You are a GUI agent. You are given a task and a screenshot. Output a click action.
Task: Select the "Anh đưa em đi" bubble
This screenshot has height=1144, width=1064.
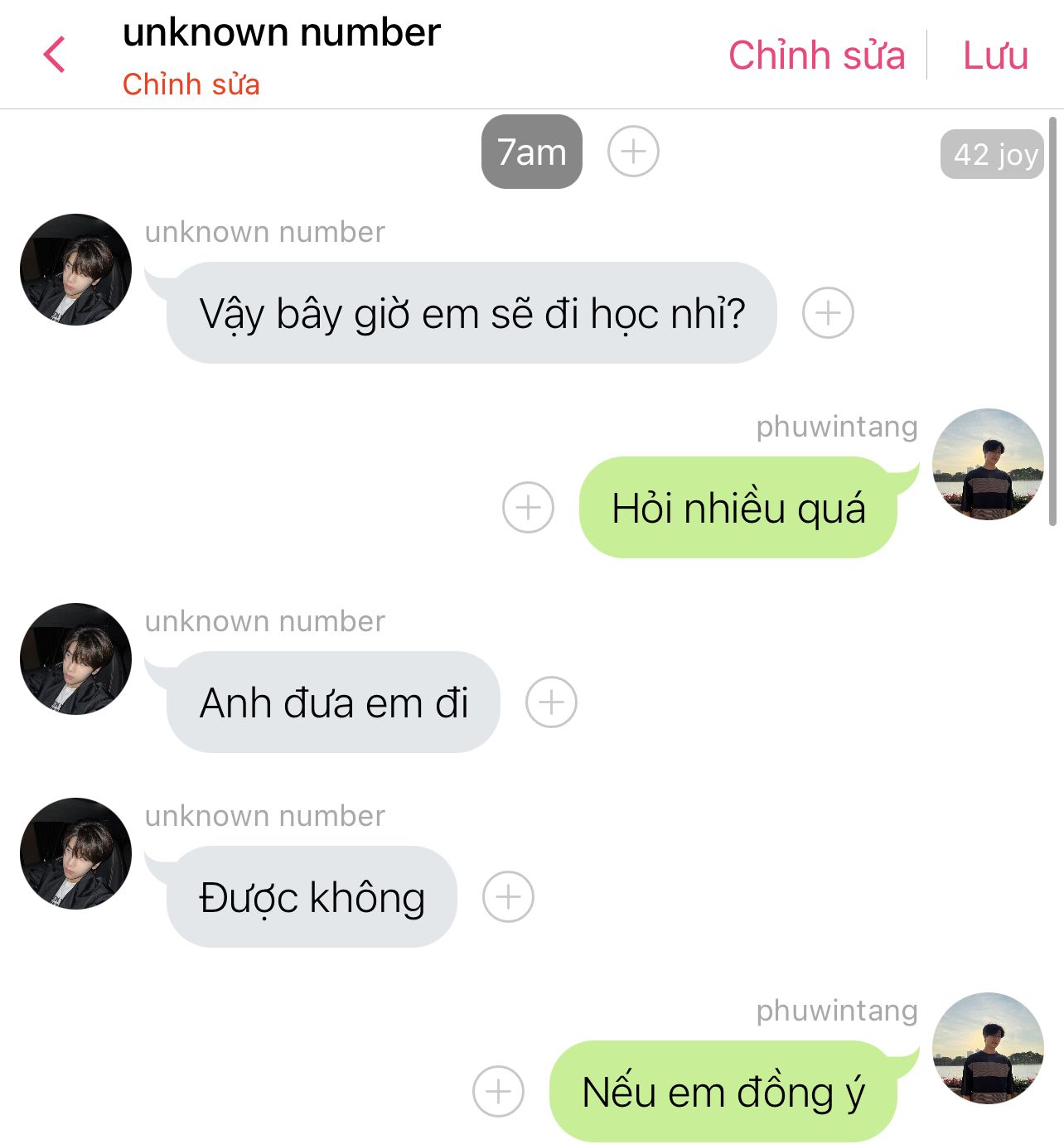pyautogui.click(x=333, y=702)
